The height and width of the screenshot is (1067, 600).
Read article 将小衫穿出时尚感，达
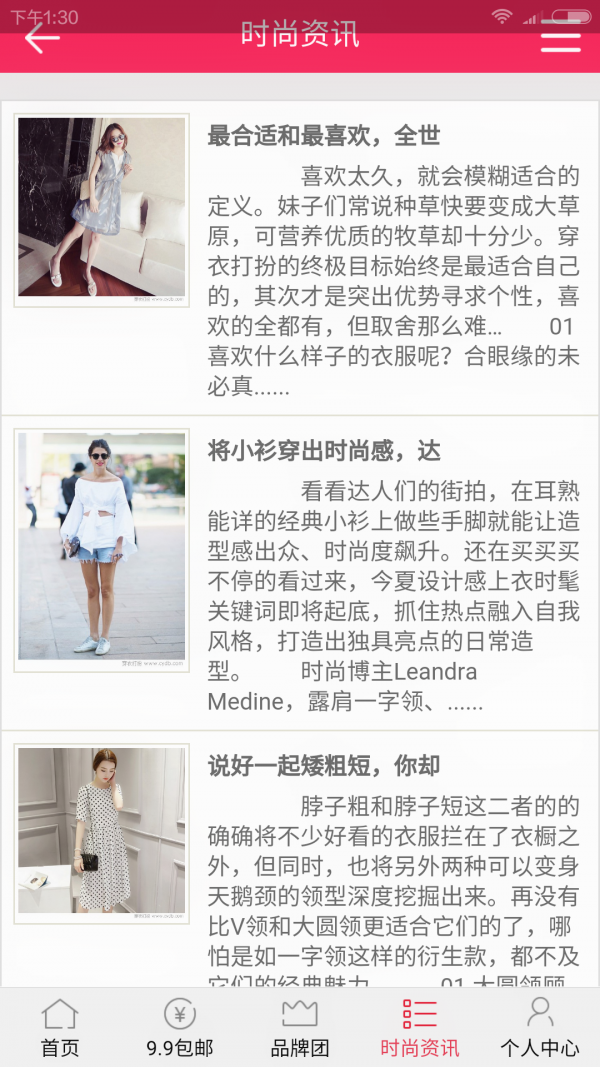click(324, 451)
